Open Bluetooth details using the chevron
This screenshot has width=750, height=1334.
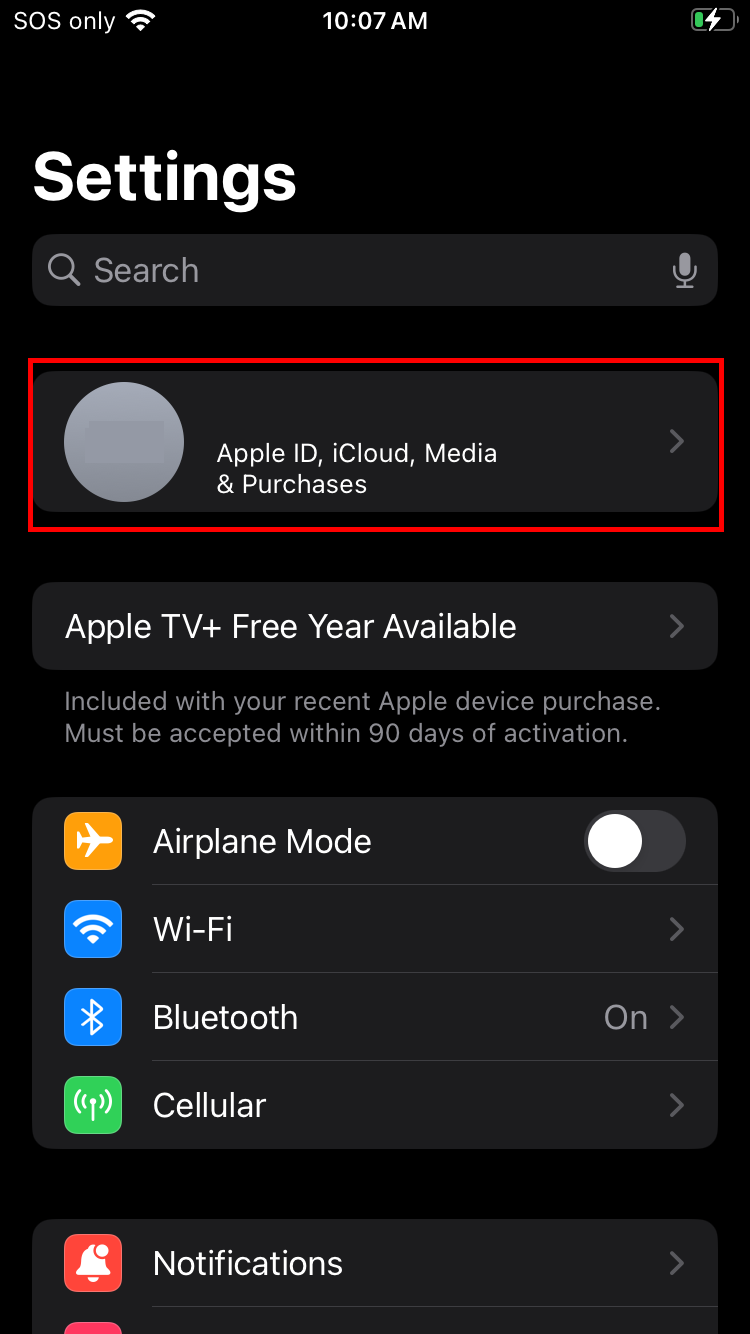coord(676,1017)
